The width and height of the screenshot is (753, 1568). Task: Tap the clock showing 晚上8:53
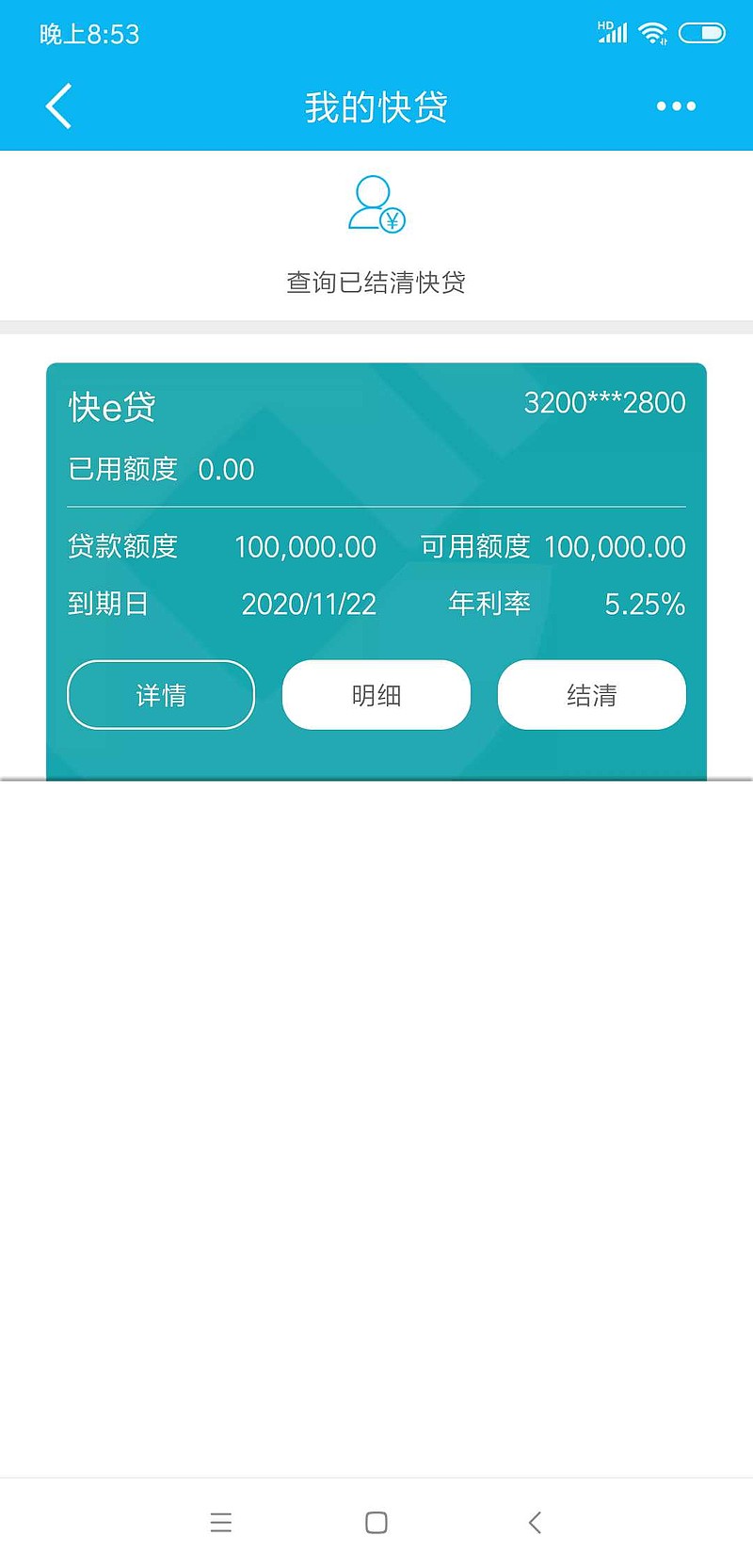tap(85, 34)
